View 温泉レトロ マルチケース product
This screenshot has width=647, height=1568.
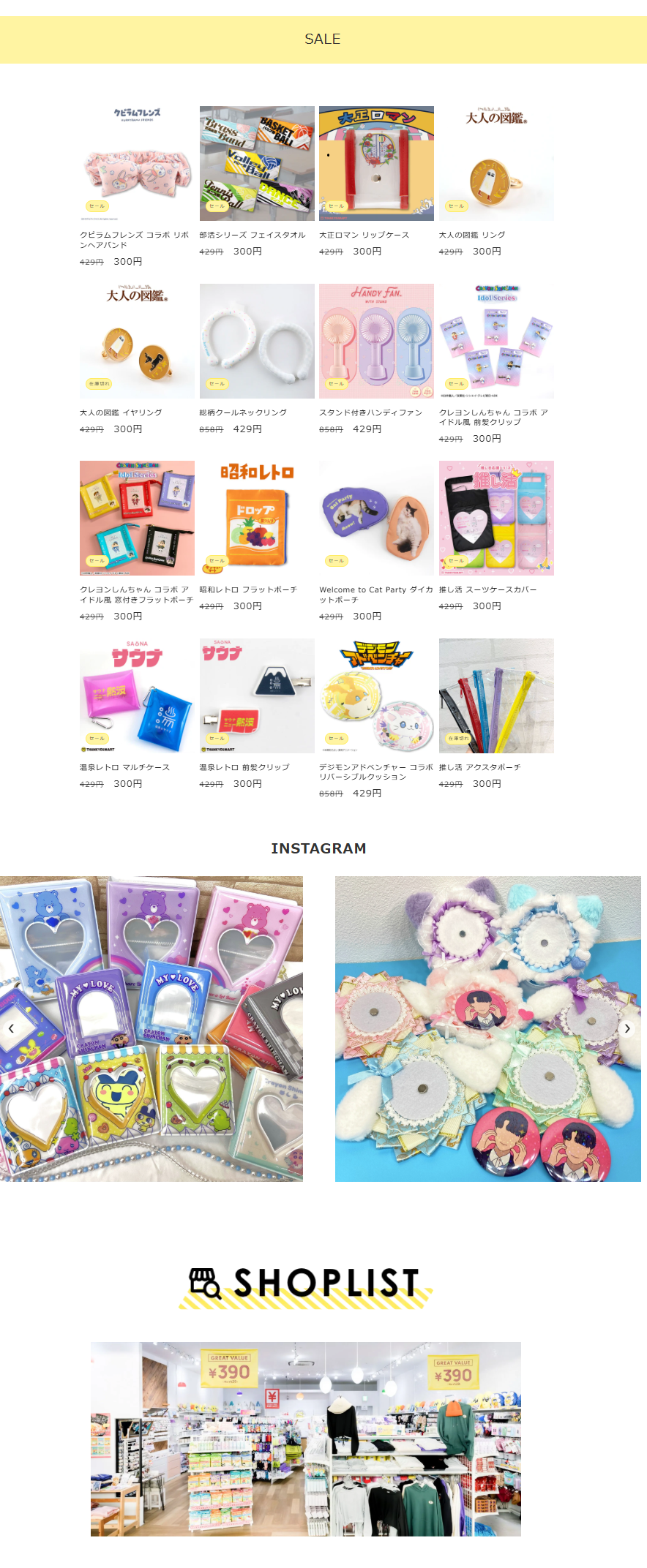click(x=137, y=696)
